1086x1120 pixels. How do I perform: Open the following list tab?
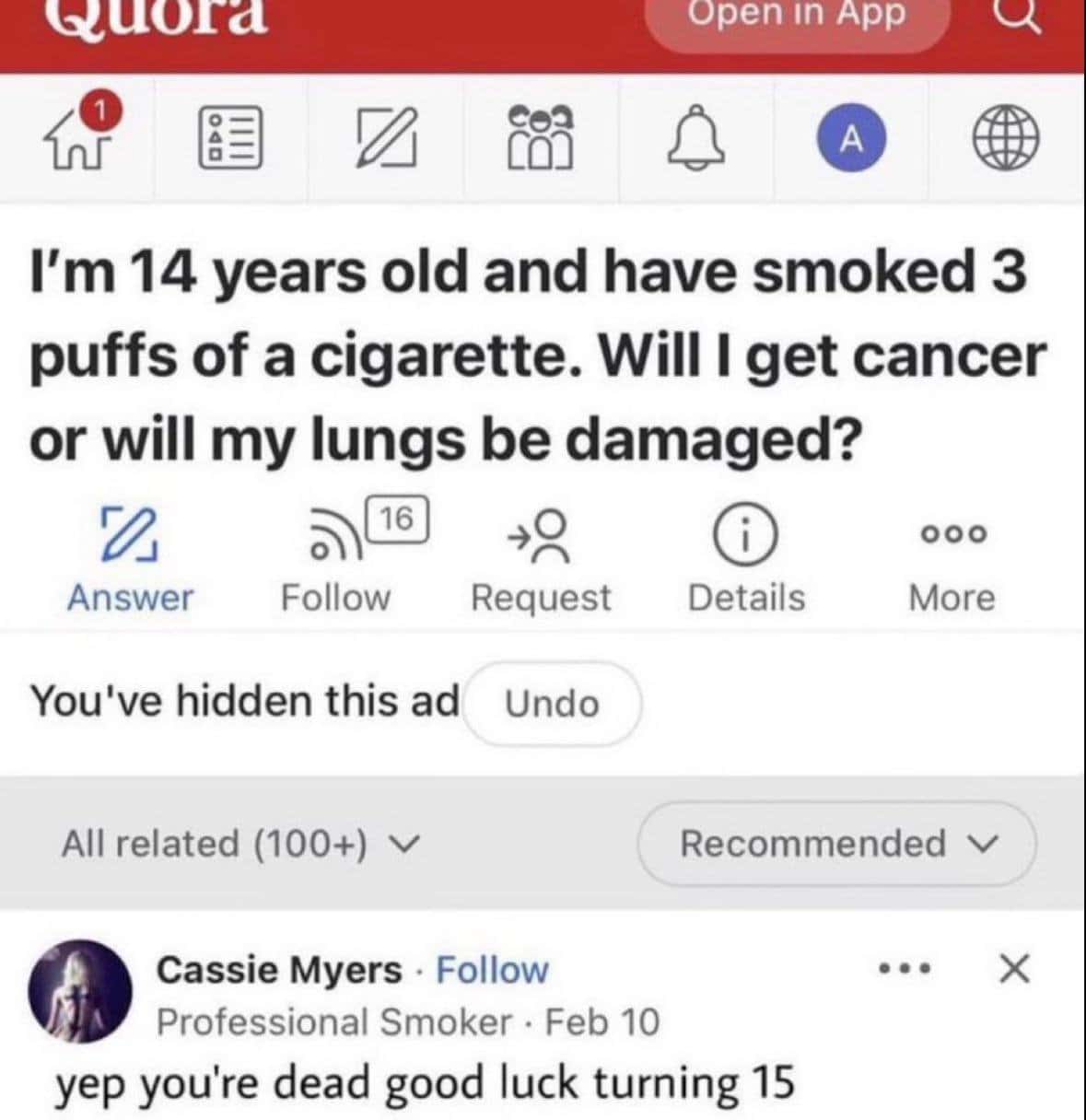(230, 138)
